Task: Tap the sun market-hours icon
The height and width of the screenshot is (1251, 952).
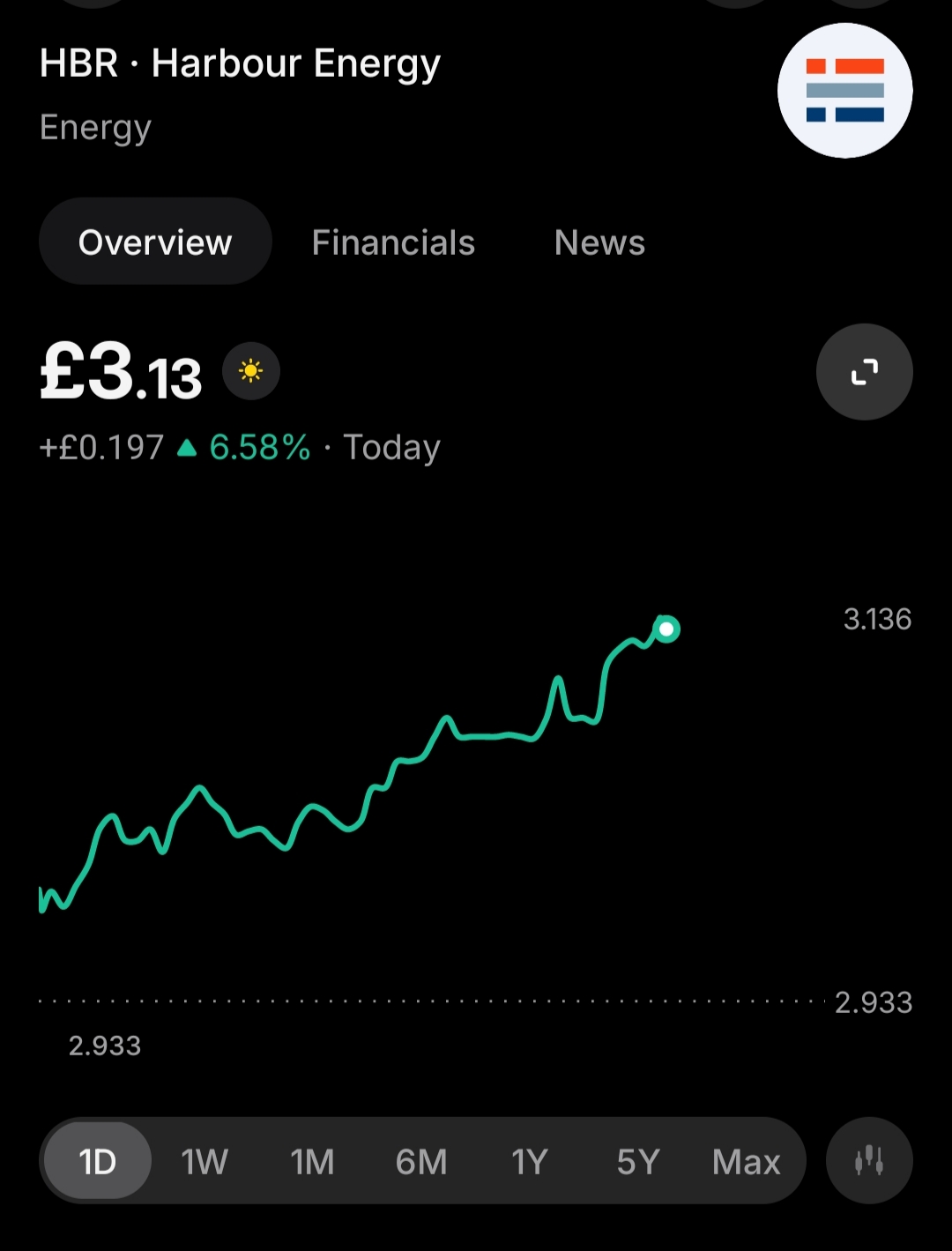Action: (x=251, y=371)
